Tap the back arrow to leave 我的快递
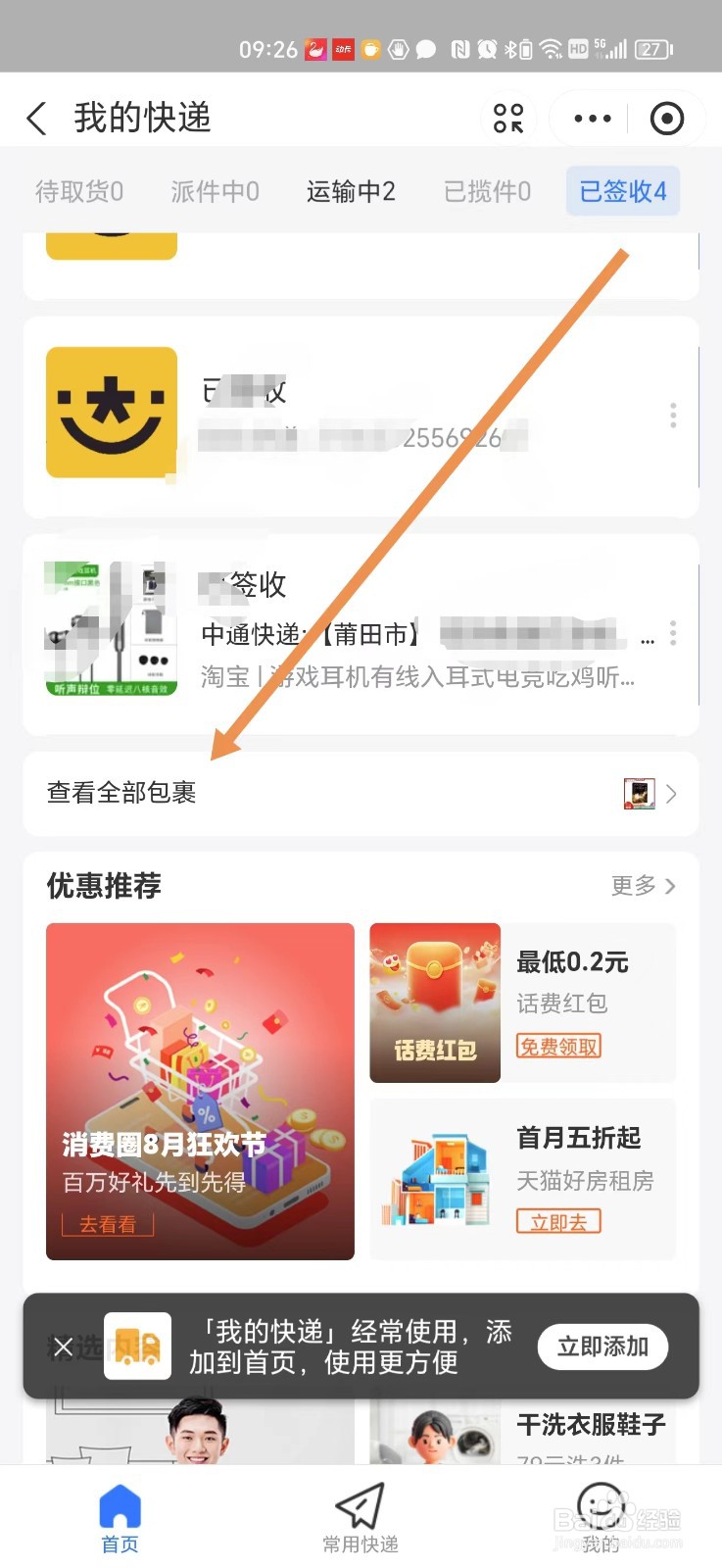The image size is (722, 1568). pos(36,118)
